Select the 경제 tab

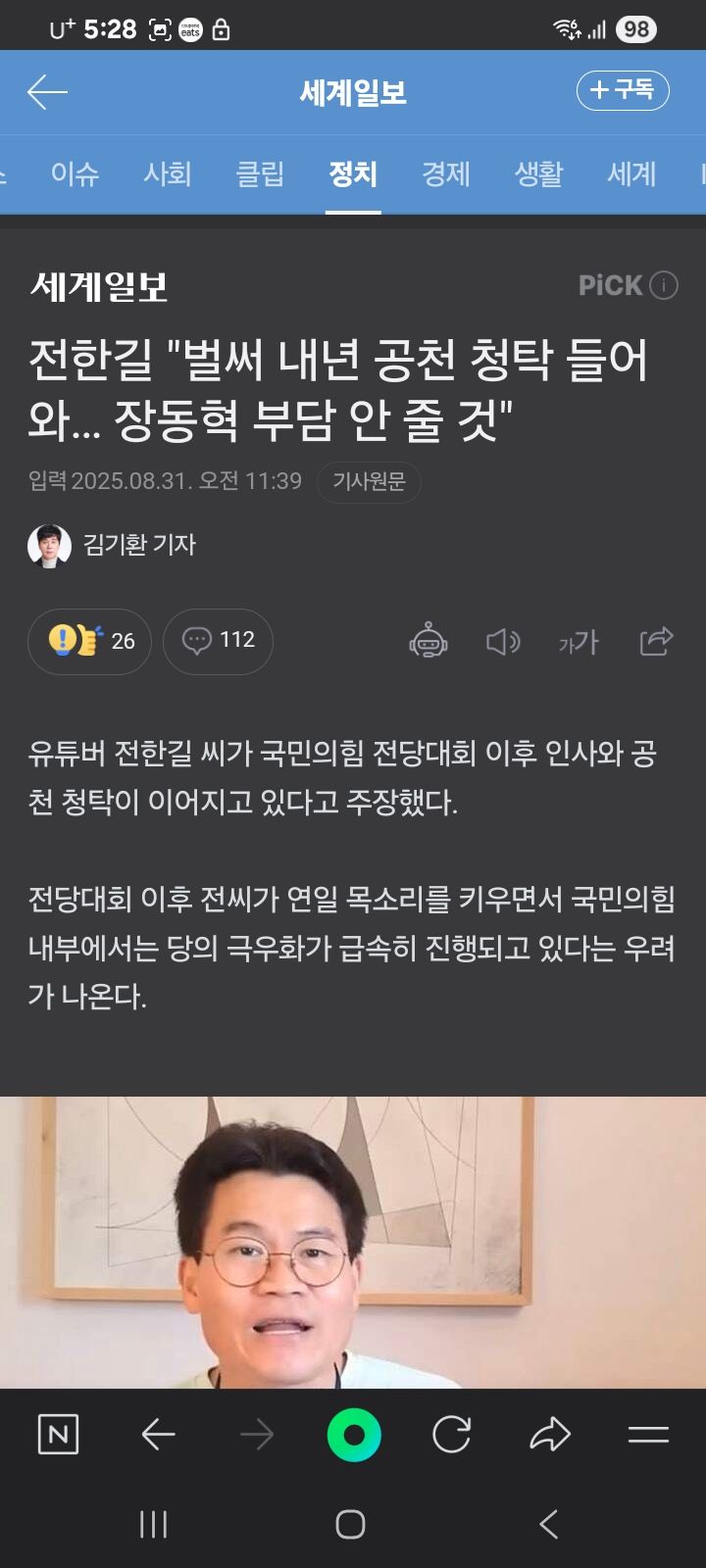446,174
